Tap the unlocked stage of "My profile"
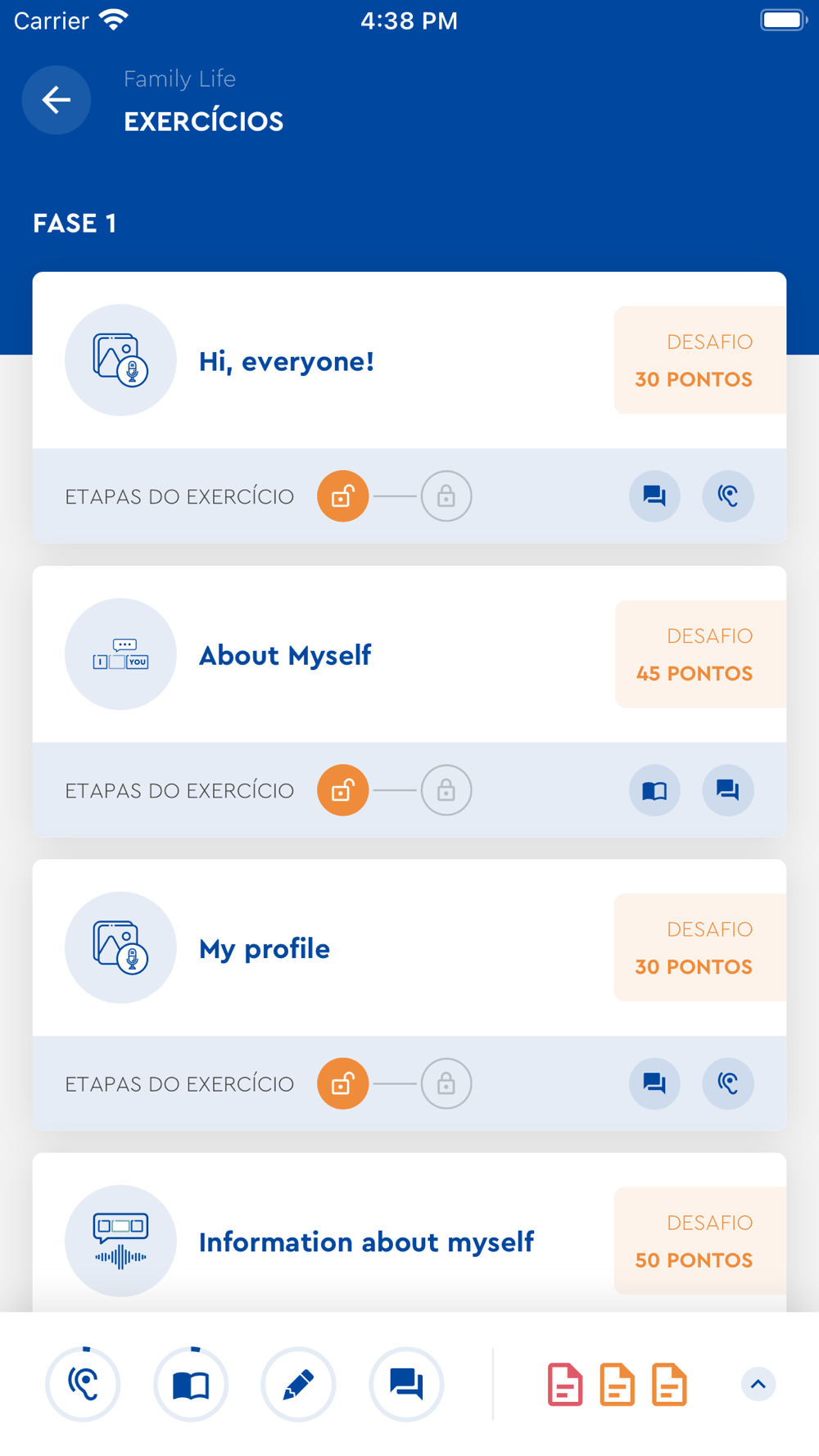This screenshot has height=1456, width=819. click(x=343, y=1083)
